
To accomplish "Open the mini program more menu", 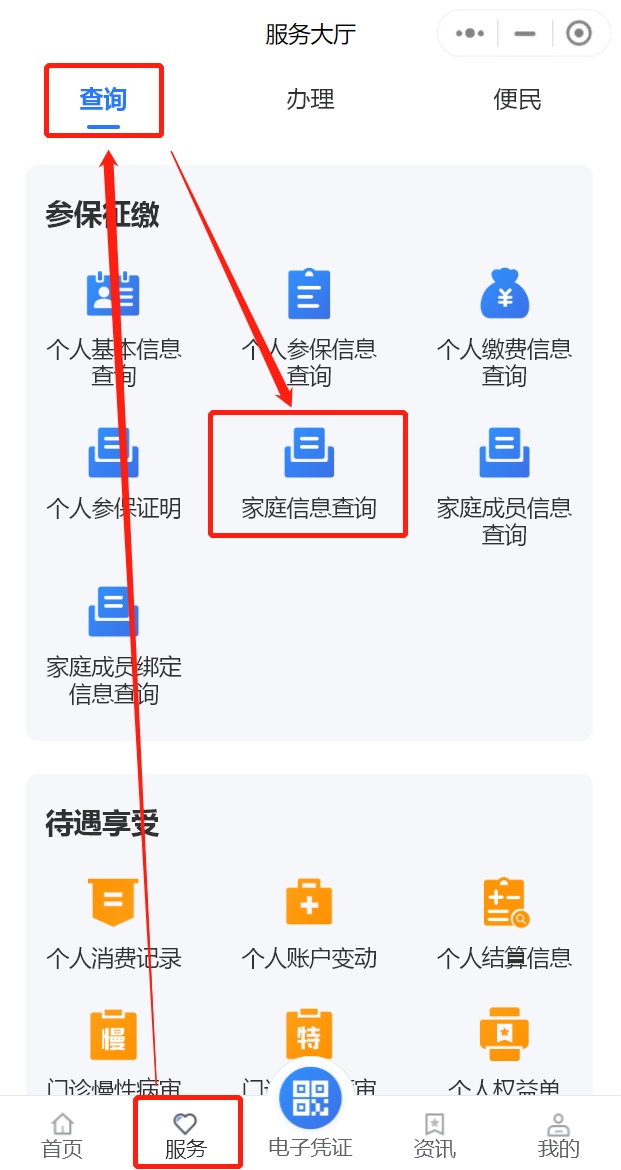I will tap(469, 34).
